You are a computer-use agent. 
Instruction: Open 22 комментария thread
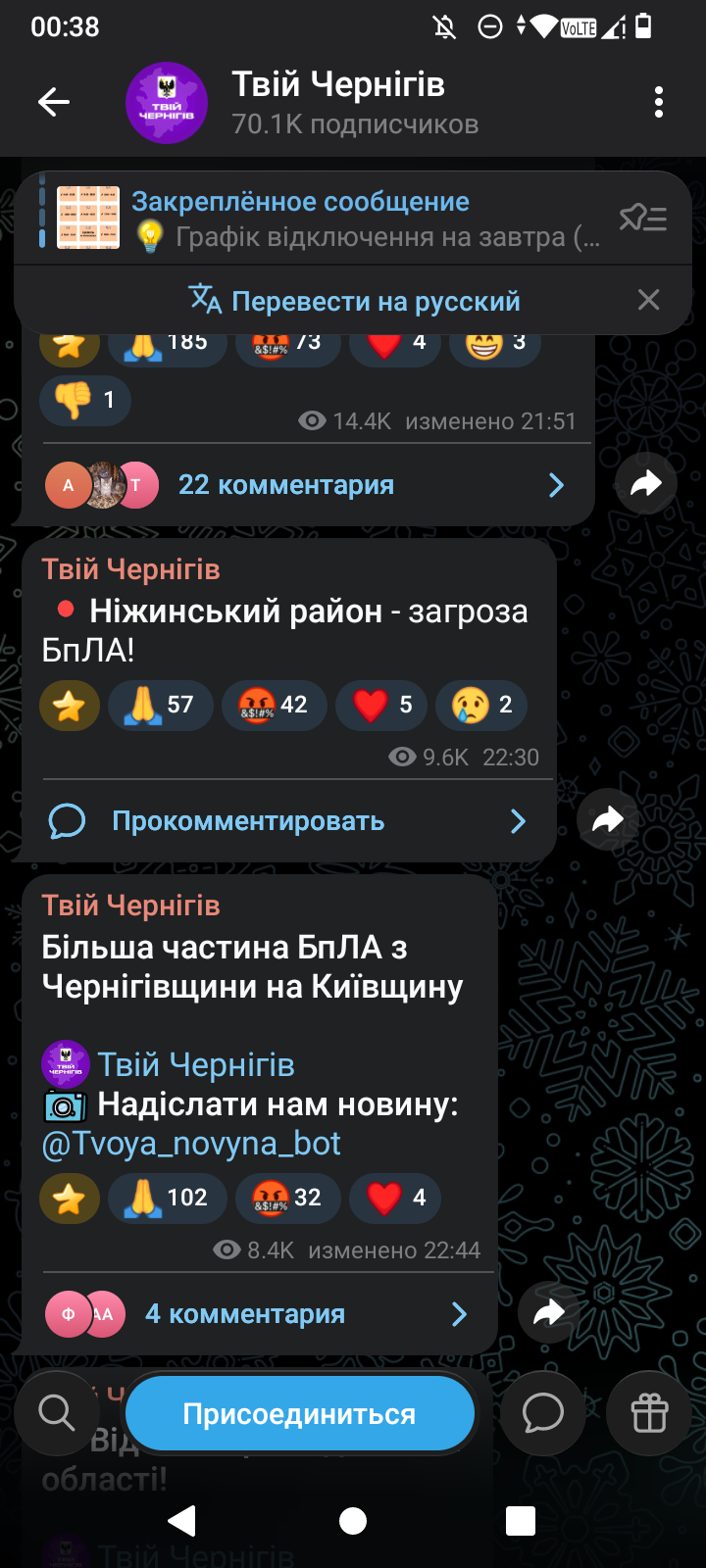coord(286,485)
